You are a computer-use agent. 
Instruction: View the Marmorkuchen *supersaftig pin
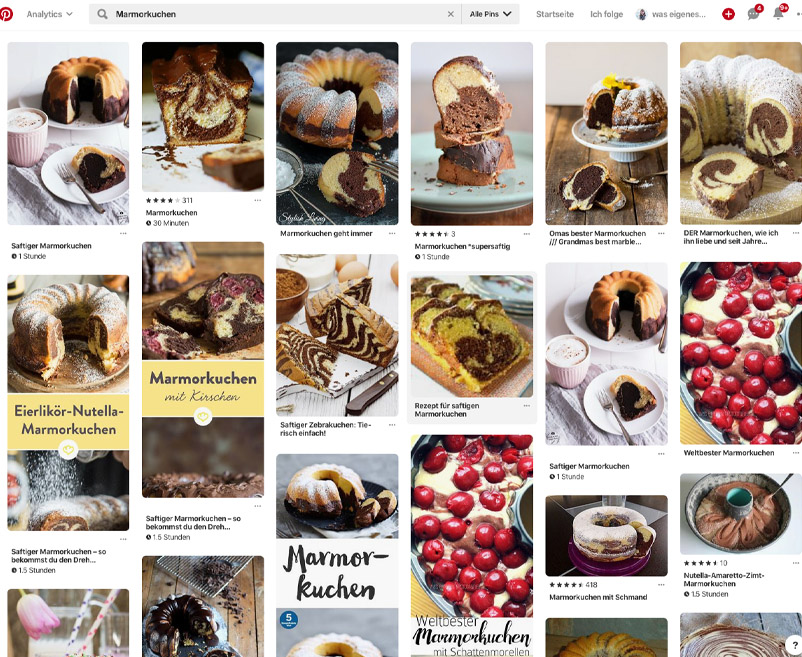471,135
